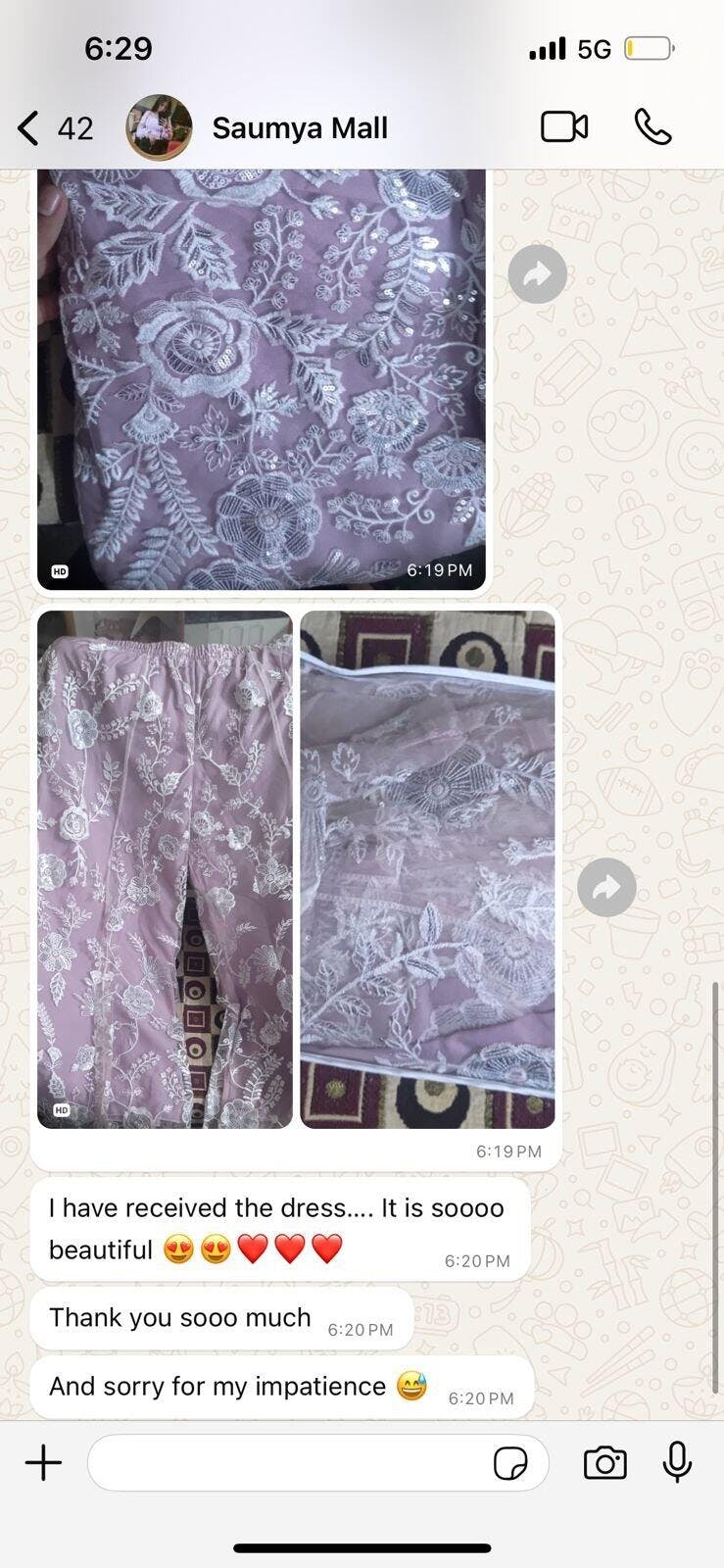Open the sticker picker
The image size is (724, 1568).
point(510,1463)
